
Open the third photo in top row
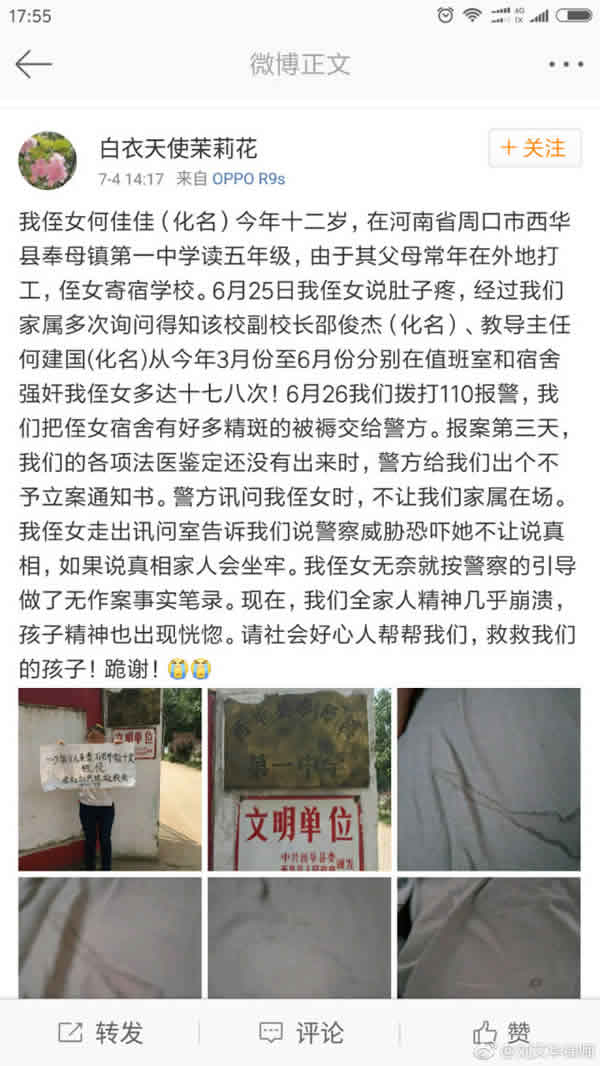coord(488,779)
